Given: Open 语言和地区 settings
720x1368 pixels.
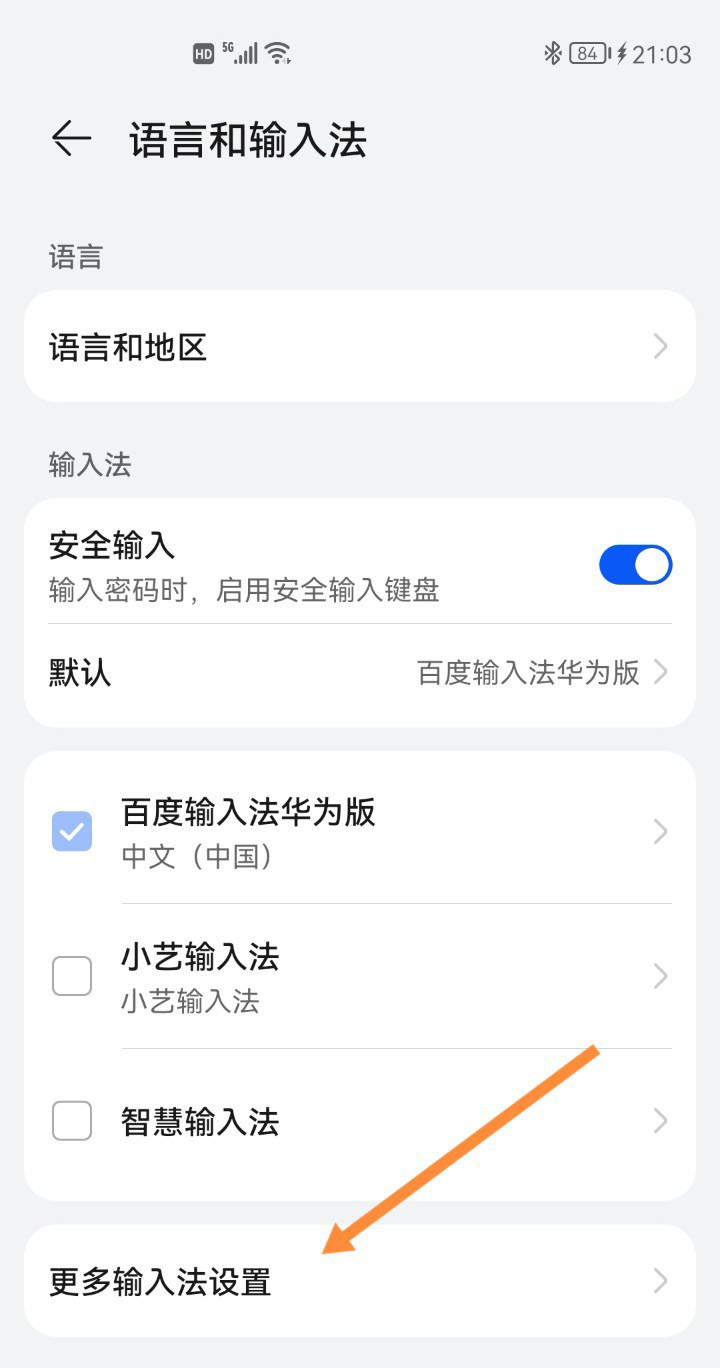Looking at the screenshot, I should coord(360,347).
